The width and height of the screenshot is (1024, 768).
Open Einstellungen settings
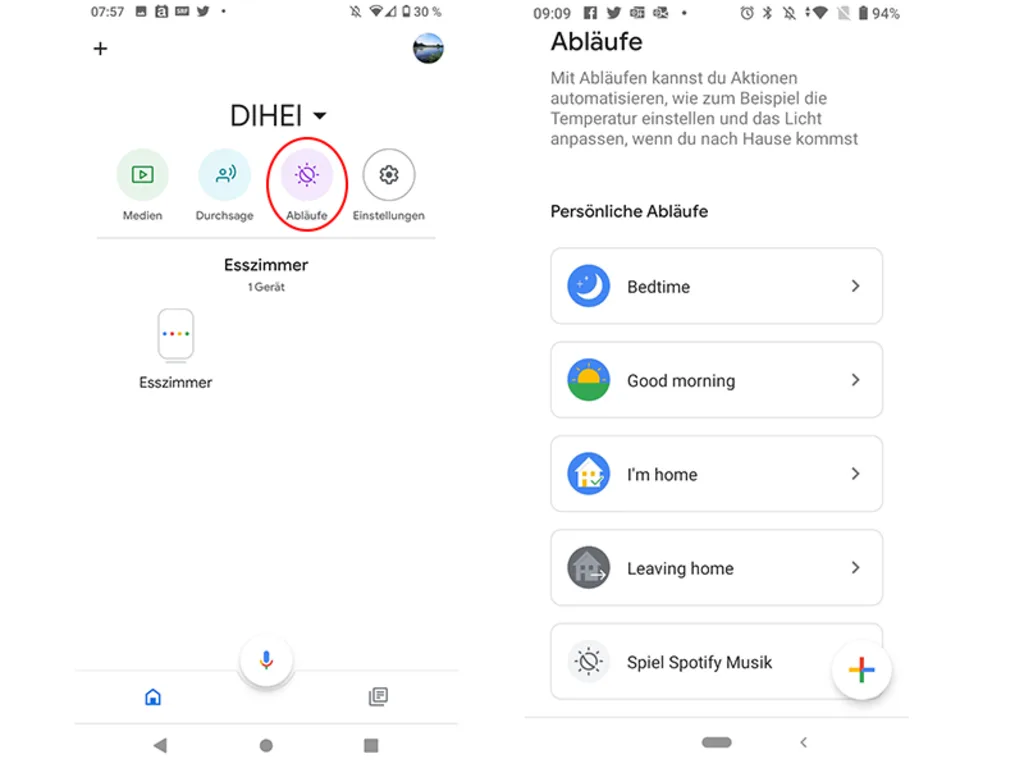[x=388, y=176]
